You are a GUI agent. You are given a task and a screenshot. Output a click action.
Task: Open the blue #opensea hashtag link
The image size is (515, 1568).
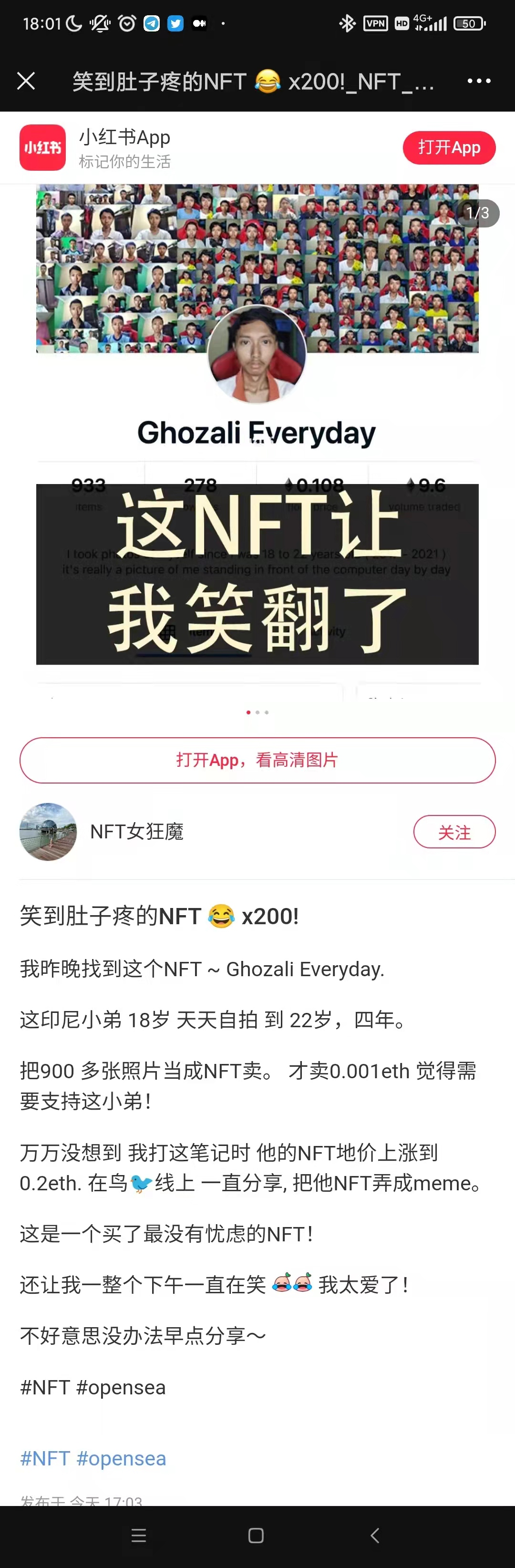[121, 1458]
